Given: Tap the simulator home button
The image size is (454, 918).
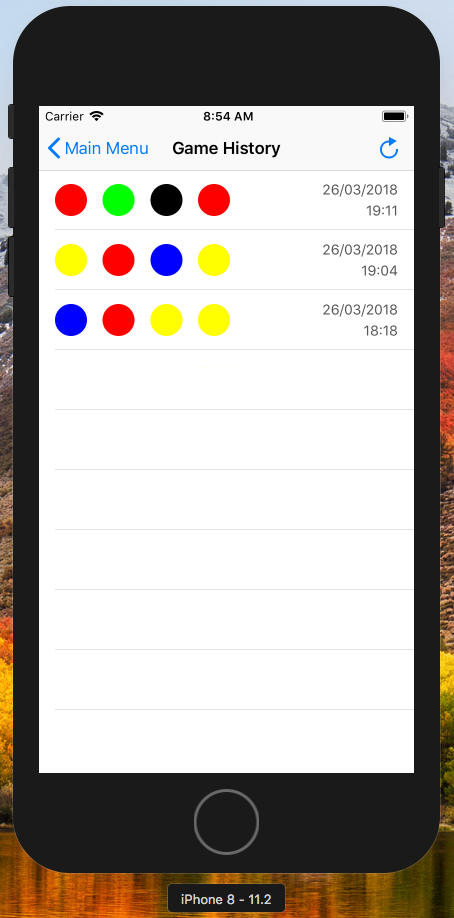Looking at the screenshot, I should 226,821.
